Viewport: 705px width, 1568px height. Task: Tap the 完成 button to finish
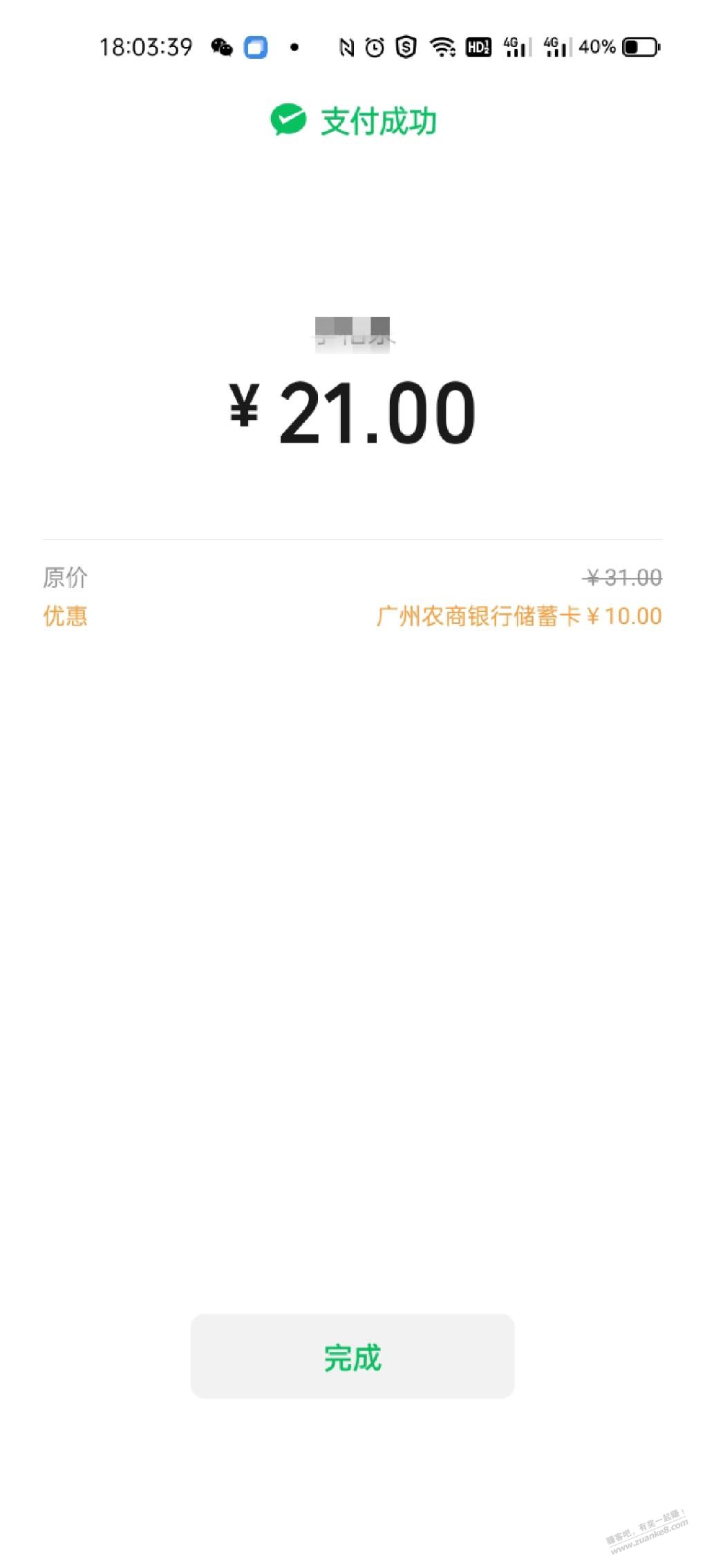(352, 1356)
